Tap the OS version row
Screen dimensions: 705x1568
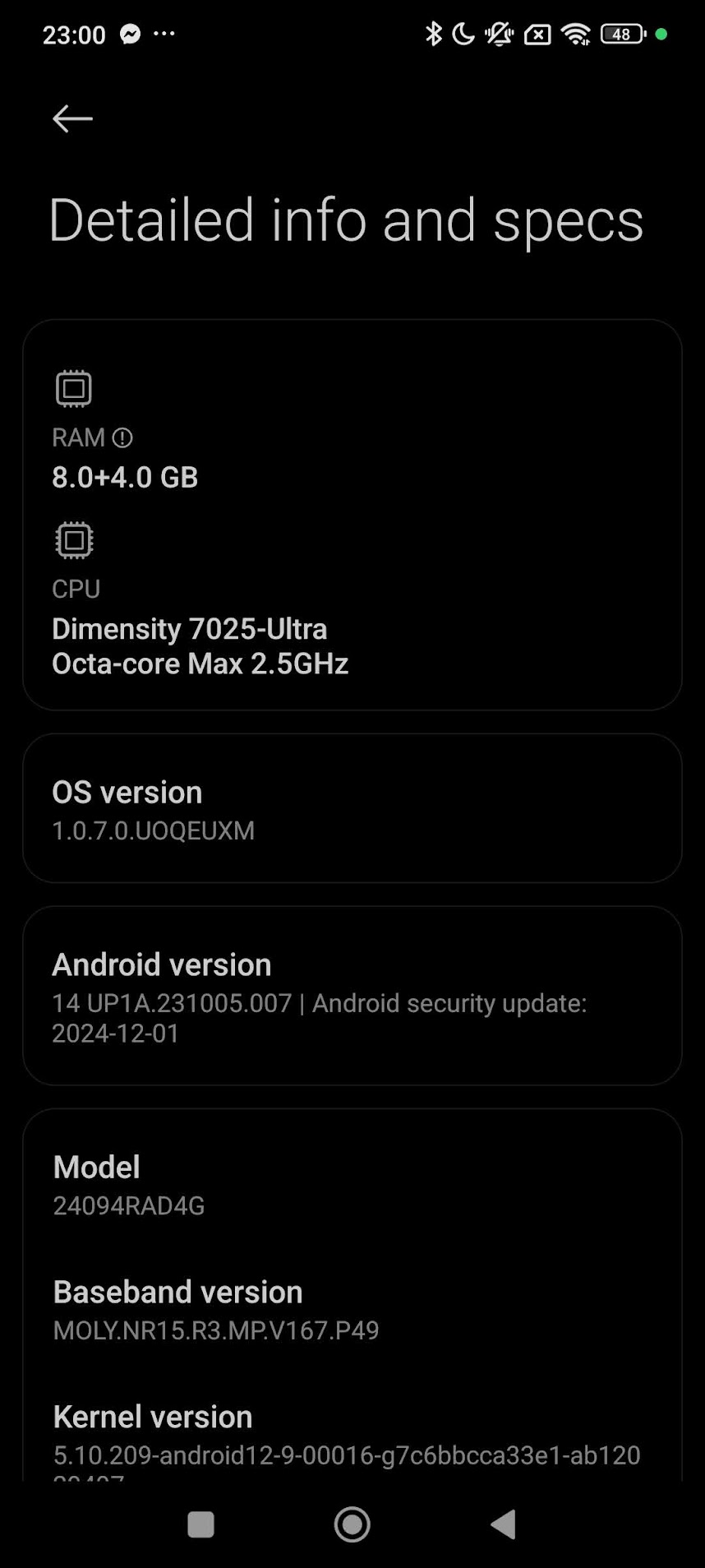point(352,808)
